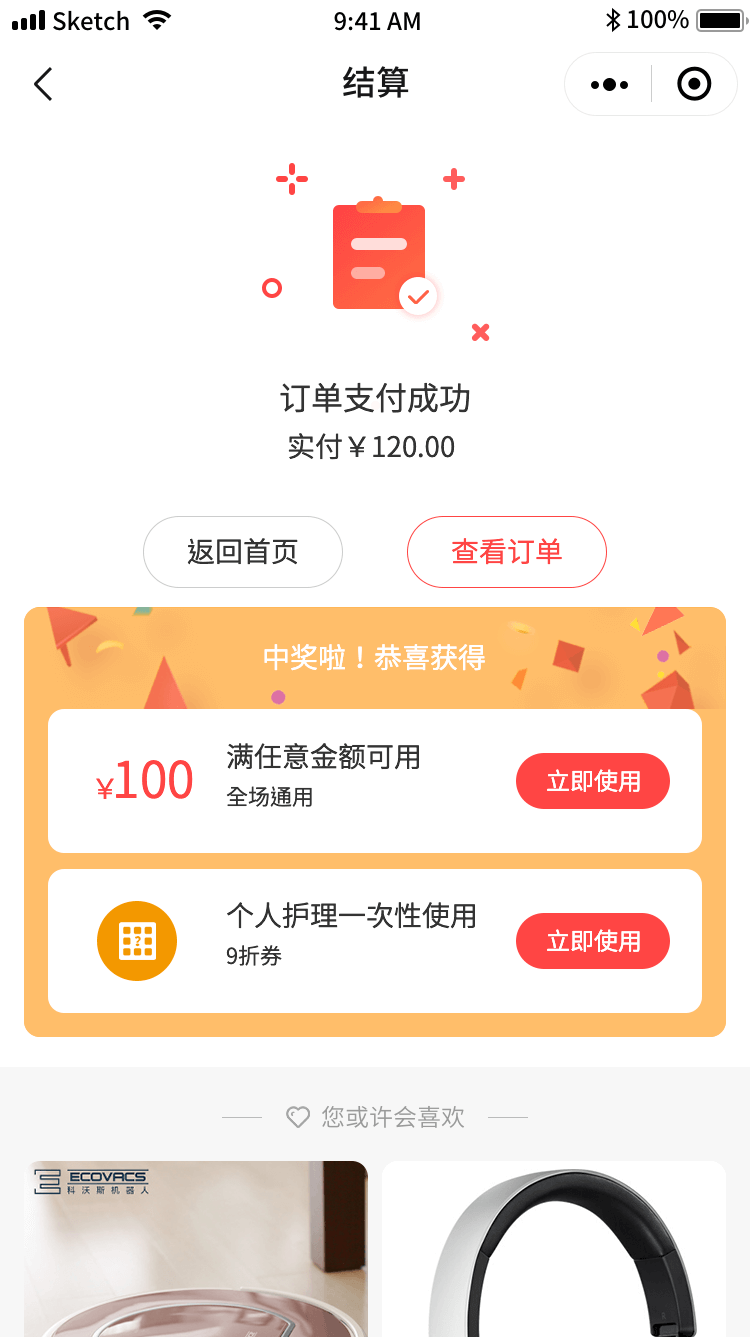Use the ¥100 coupon with 立即使用
Viewport: 750px width, 1337px height.
pyautogui.click(x=592, y=781)
